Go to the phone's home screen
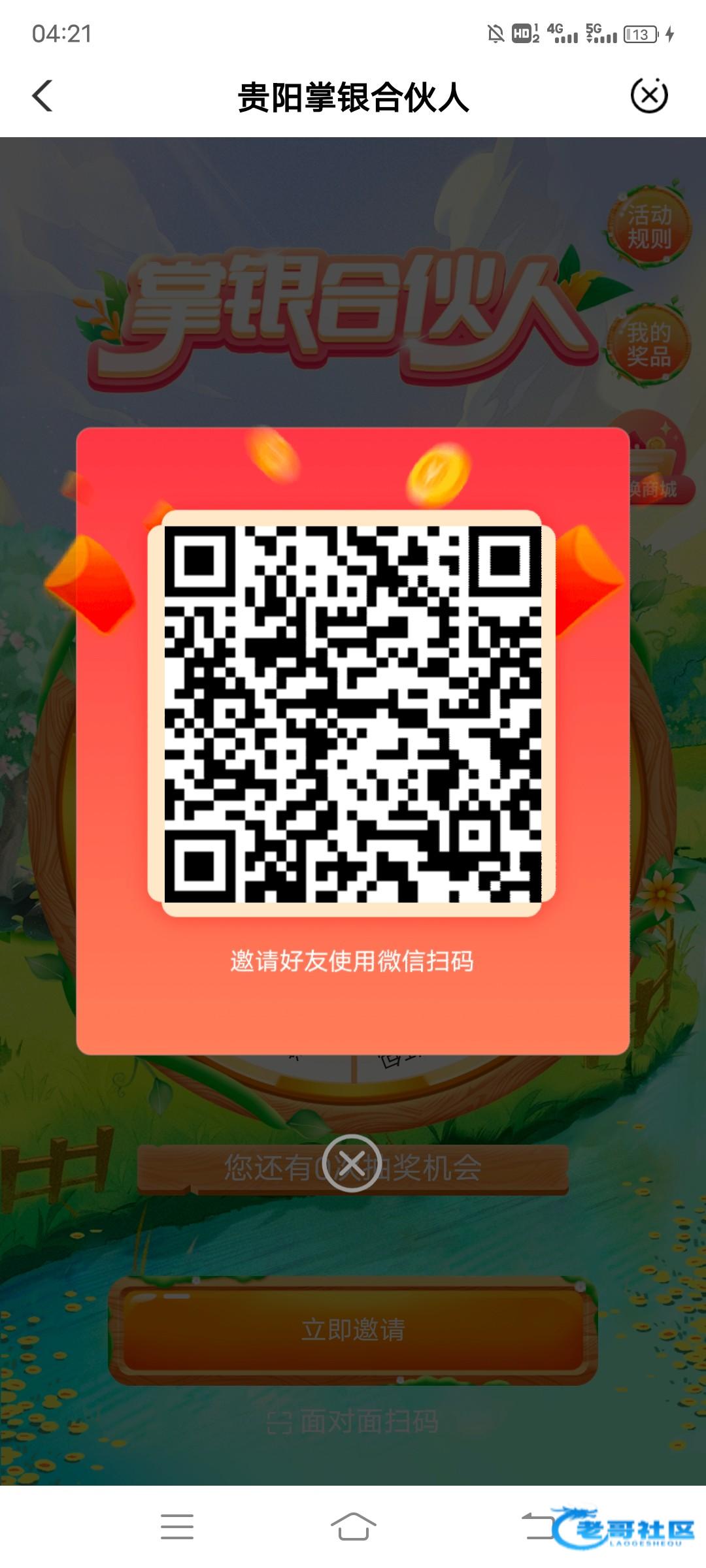Viewport: 706px width, 1568px height. point(353,1527)
